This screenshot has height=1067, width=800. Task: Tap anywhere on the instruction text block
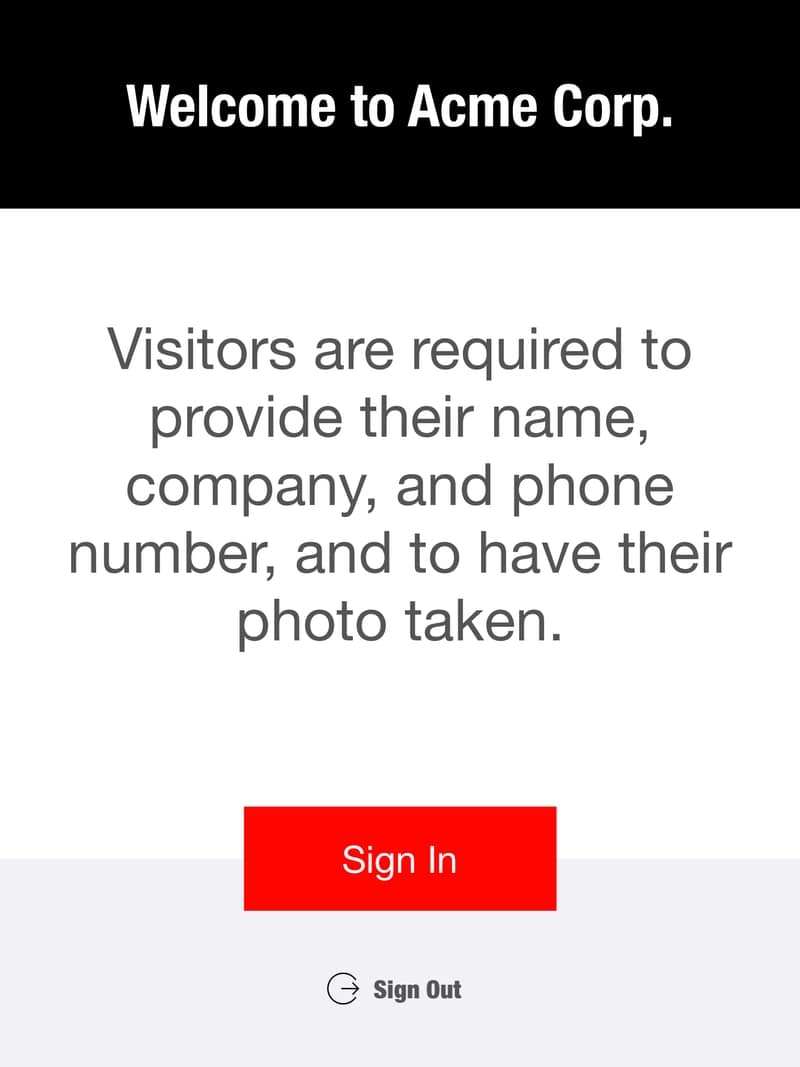[x=400, y=484]
